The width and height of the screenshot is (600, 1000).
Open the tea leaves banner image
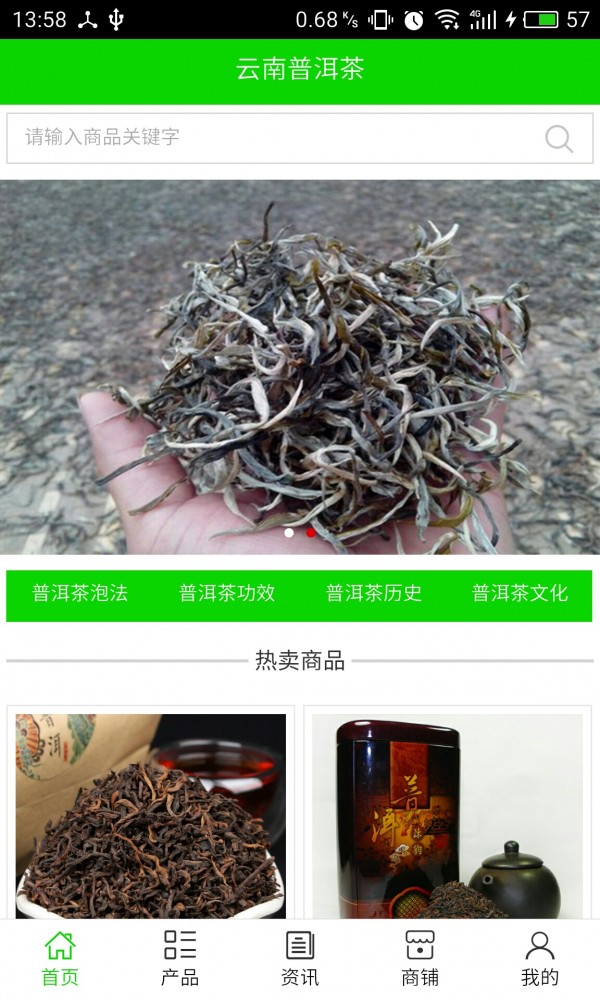300,367
